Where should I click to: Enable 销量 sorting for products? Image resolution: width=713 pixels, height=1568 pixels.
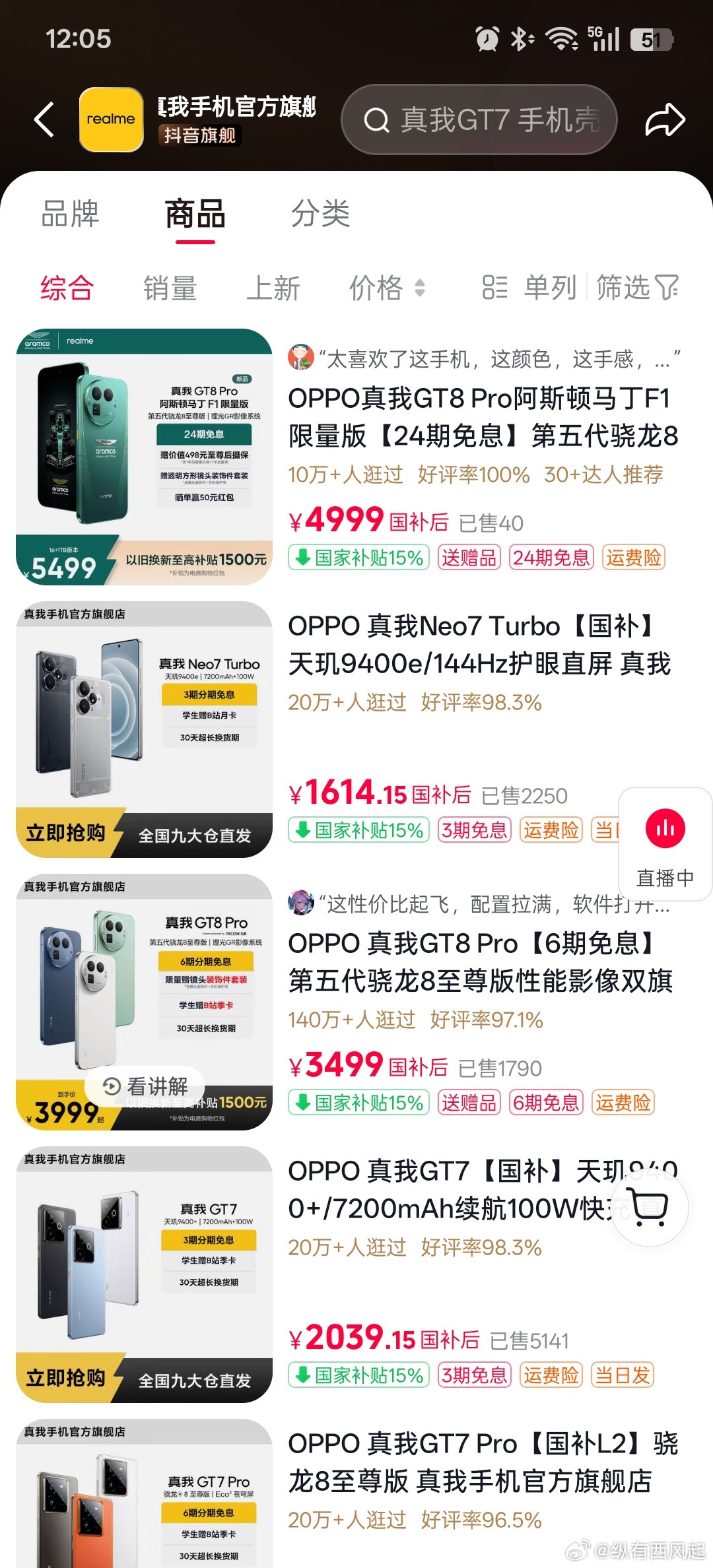pyautogui.click(x=169, y=287)
